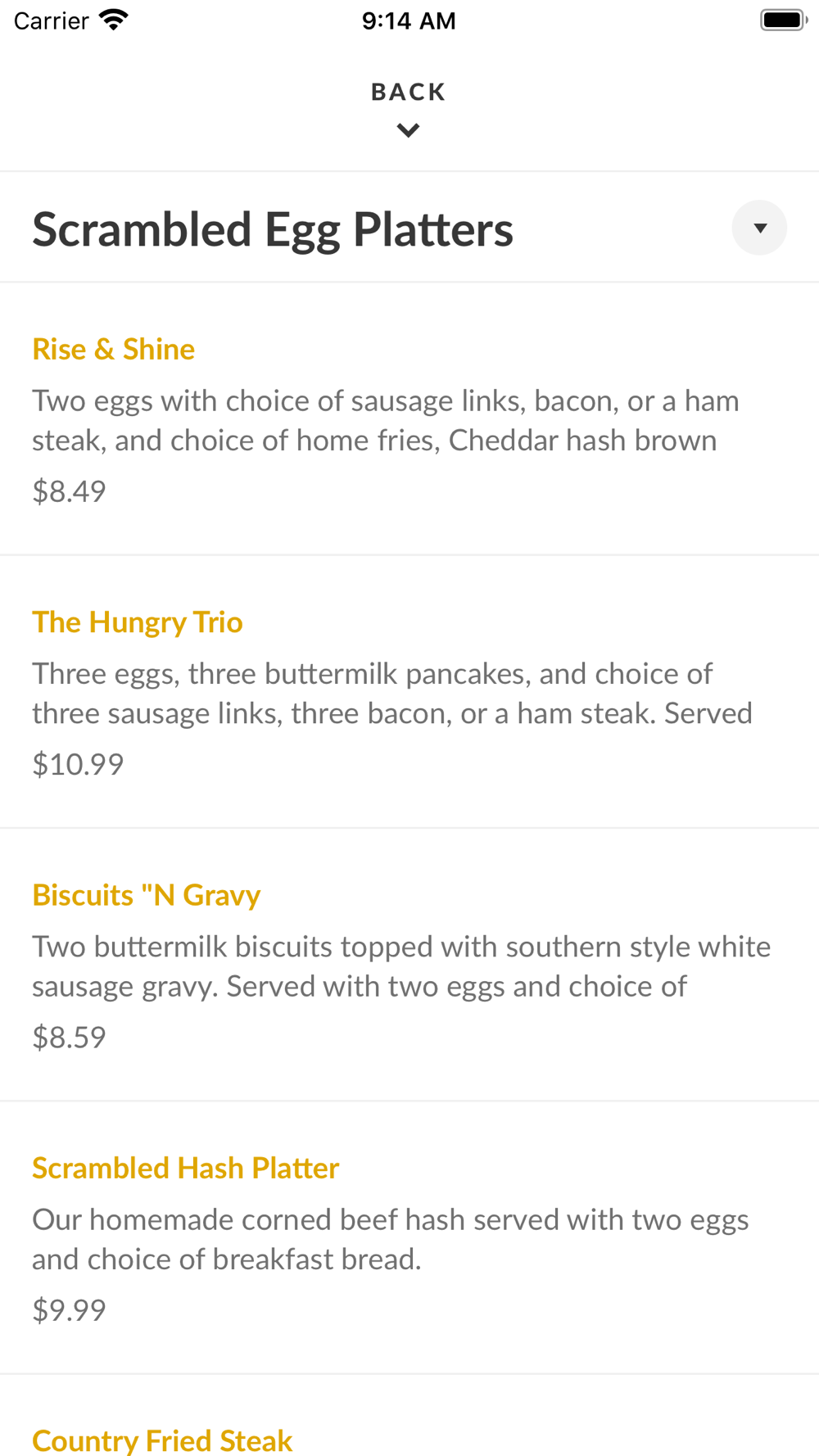The image size is (819, 1456).
Task: View Biscuits "N Gravy details
Action: point(409,965)
